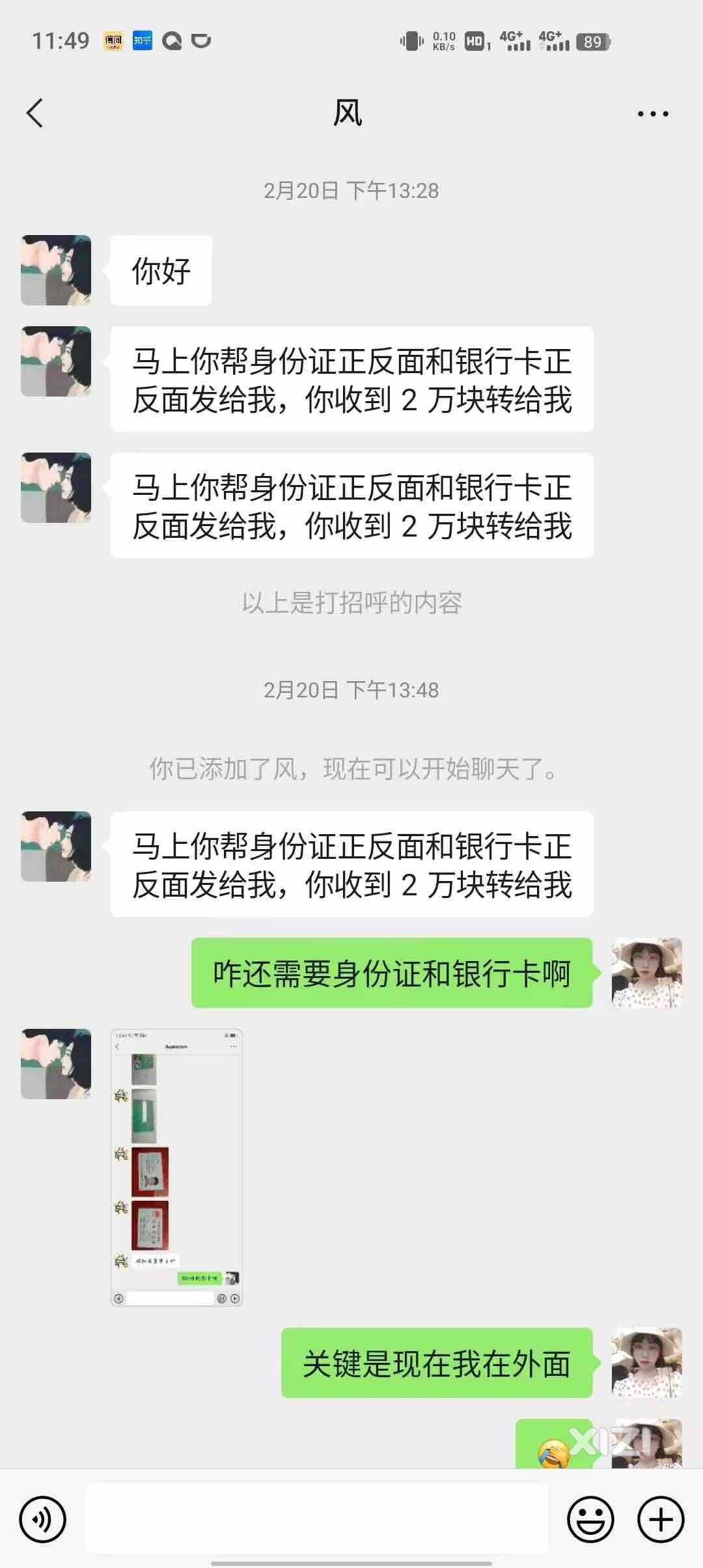This screenshot has height=1568, width=703.
Task: Switch to voice message input
Action: [43, 1520]
